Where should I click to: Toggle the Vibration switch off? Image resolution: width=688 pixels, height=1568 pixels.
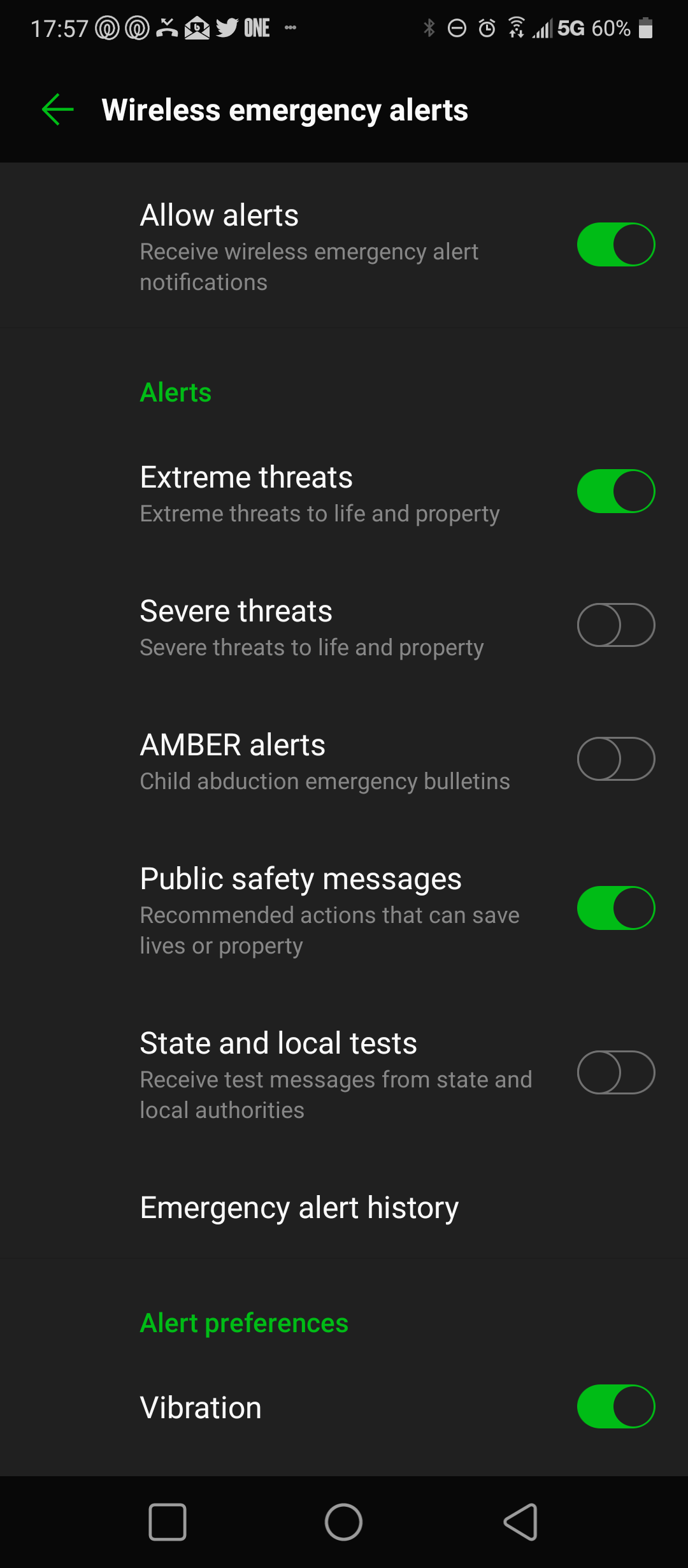[x=616, y=1407]
